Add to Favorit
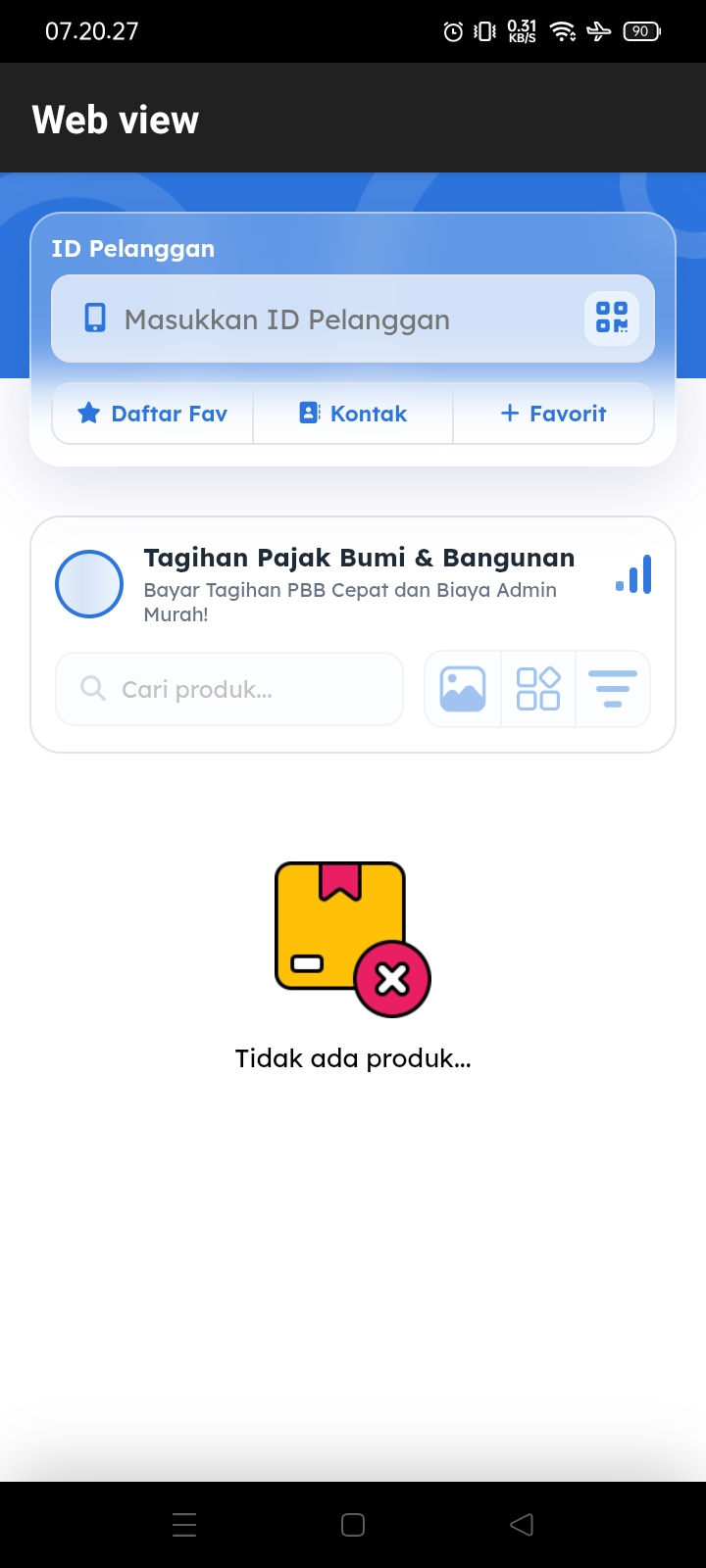The image size is (706, 1568). pyautogui.click(x=553, y=414)
